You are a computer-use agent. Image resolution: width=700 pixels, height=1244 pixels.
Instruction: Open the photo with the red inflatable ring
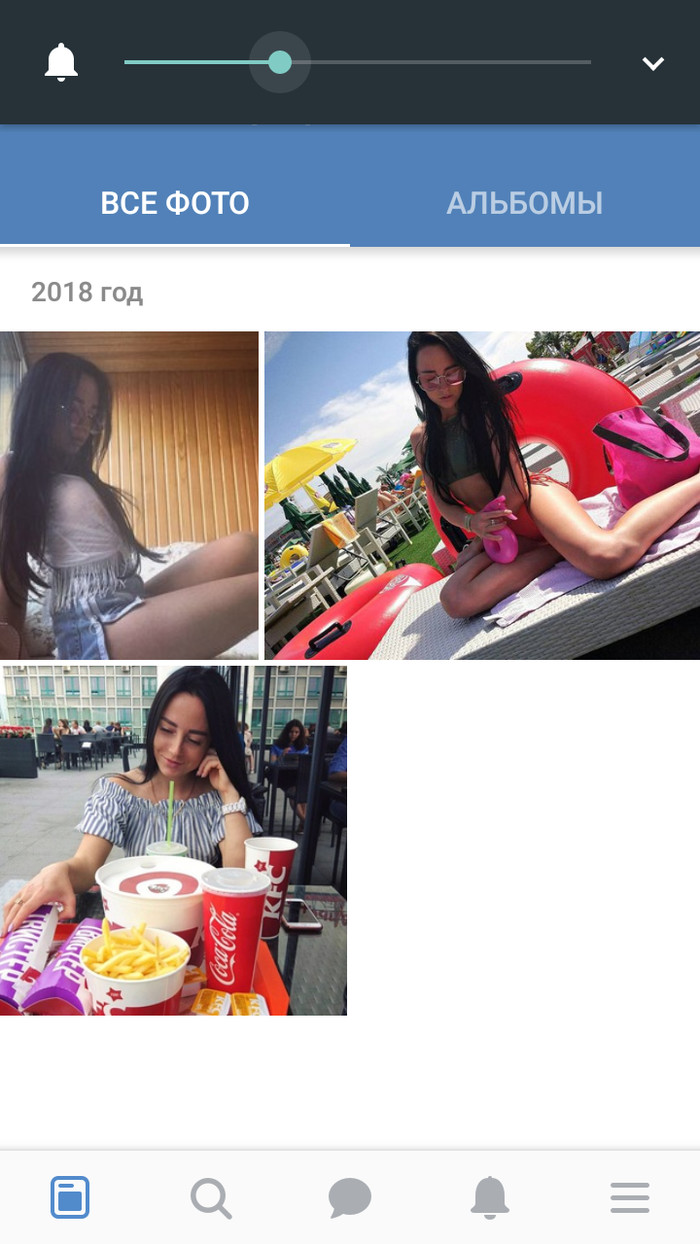pos(482,495)
